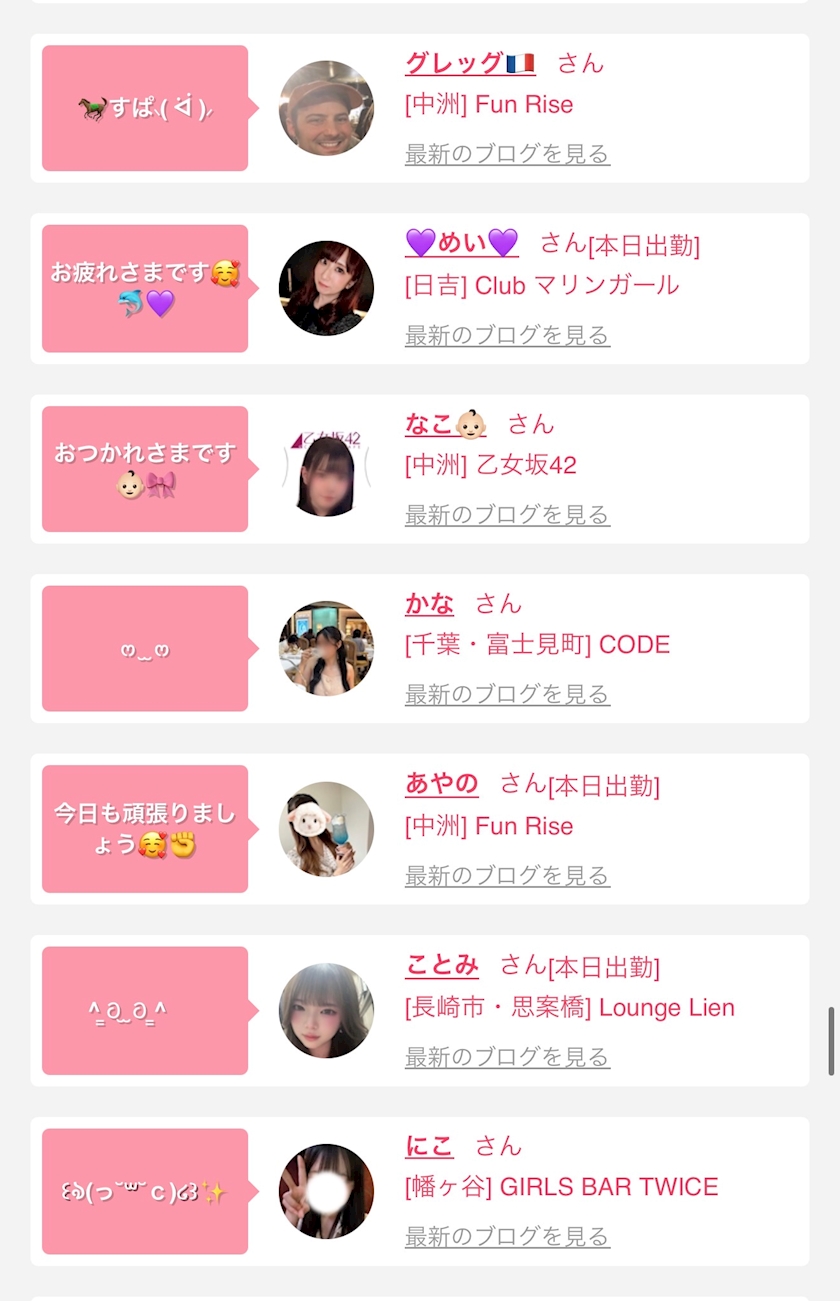The image size is (840, 1301).
Task: View ことみ's latest blog at Lounge Lien
Action: pos(507,1057)
